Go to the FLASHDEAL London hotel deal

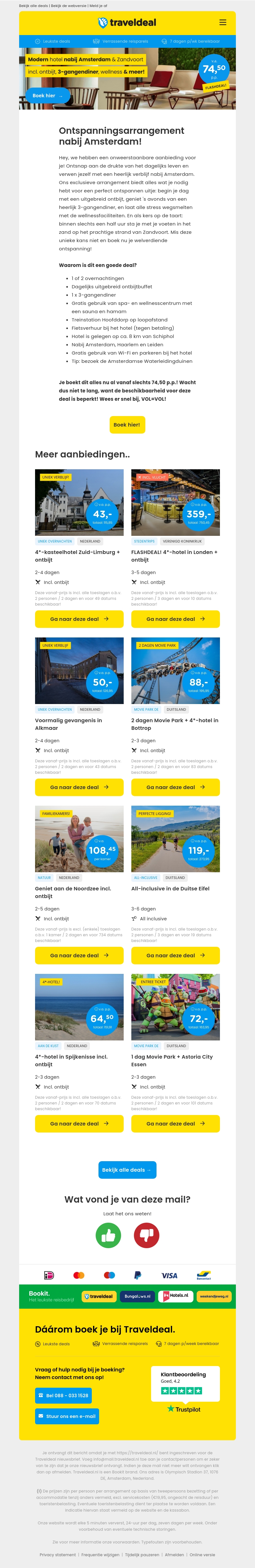tap(175, 619)
